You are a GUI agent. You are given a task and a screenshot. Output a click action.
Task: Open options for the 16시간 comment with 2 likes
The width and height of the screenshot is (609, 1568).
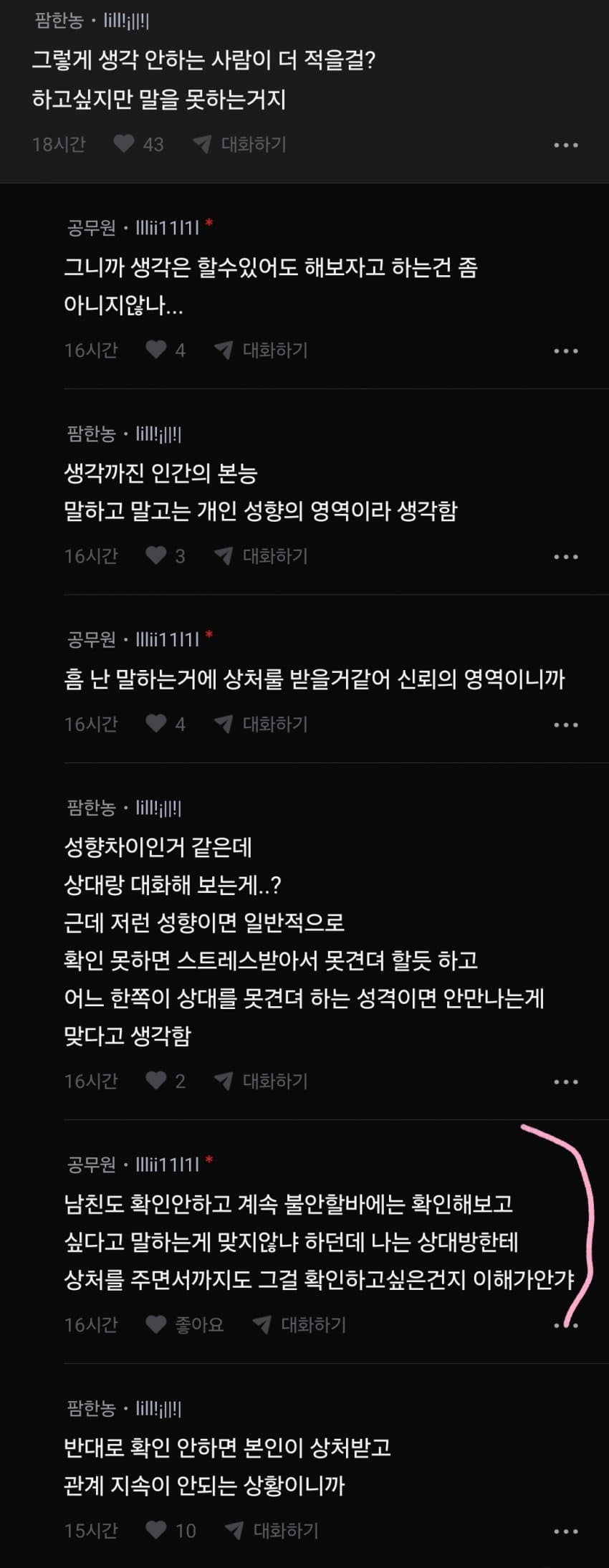point(566,1083)
